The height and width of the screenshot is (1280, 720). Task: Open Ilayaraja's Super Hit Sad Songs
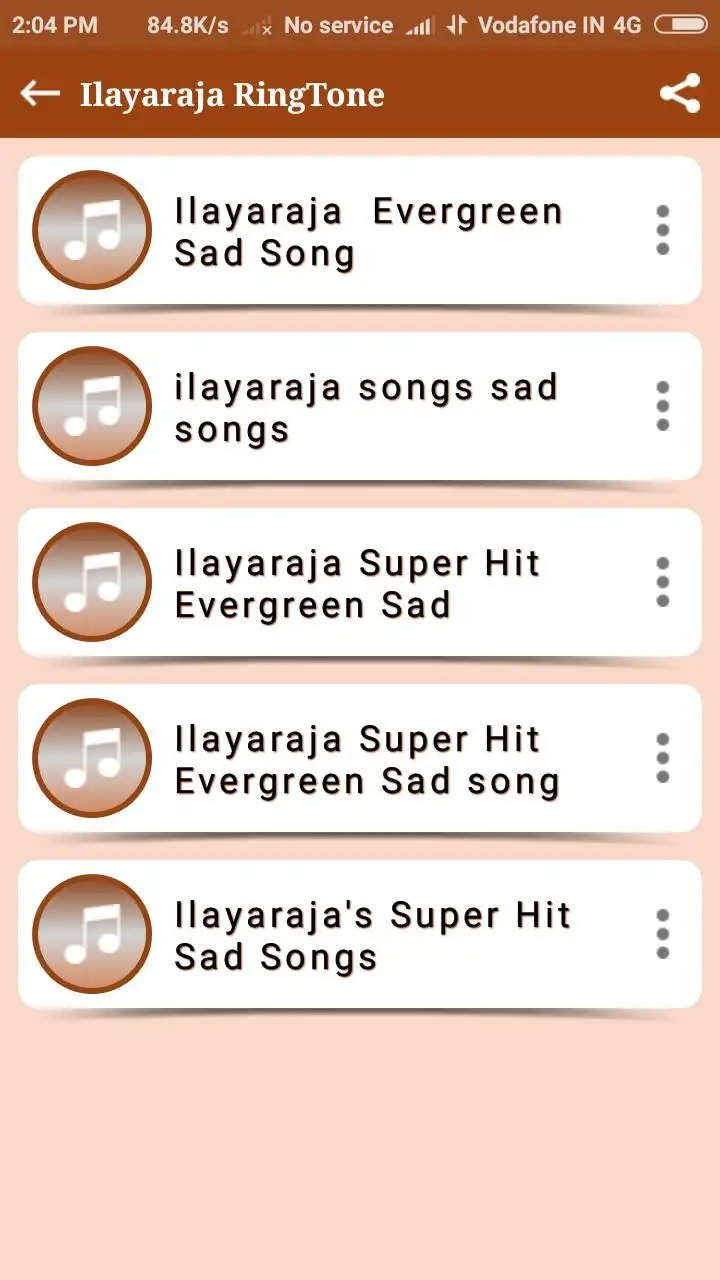(x=372, y=935)
